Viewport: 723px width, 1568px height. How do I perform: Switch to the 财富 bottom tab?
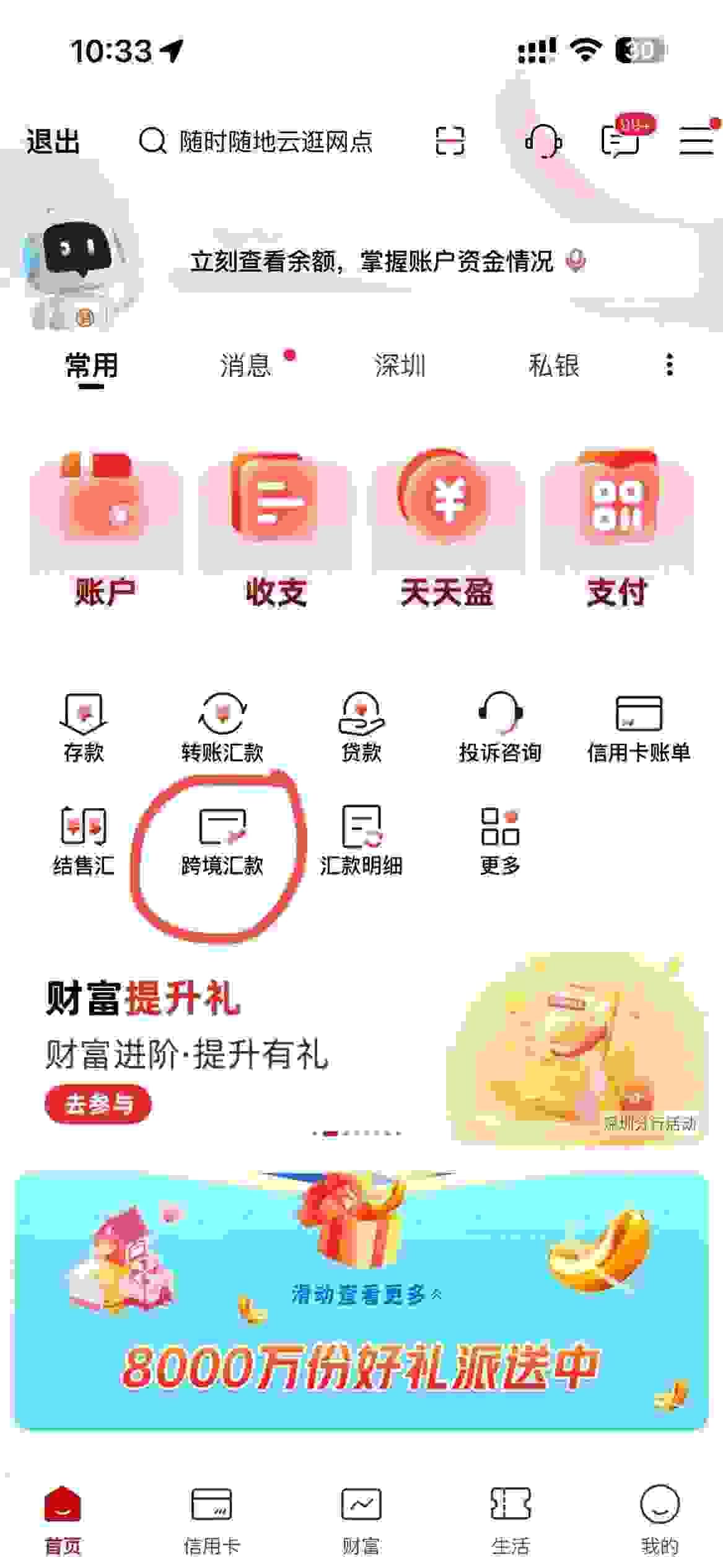point(361,1518)
